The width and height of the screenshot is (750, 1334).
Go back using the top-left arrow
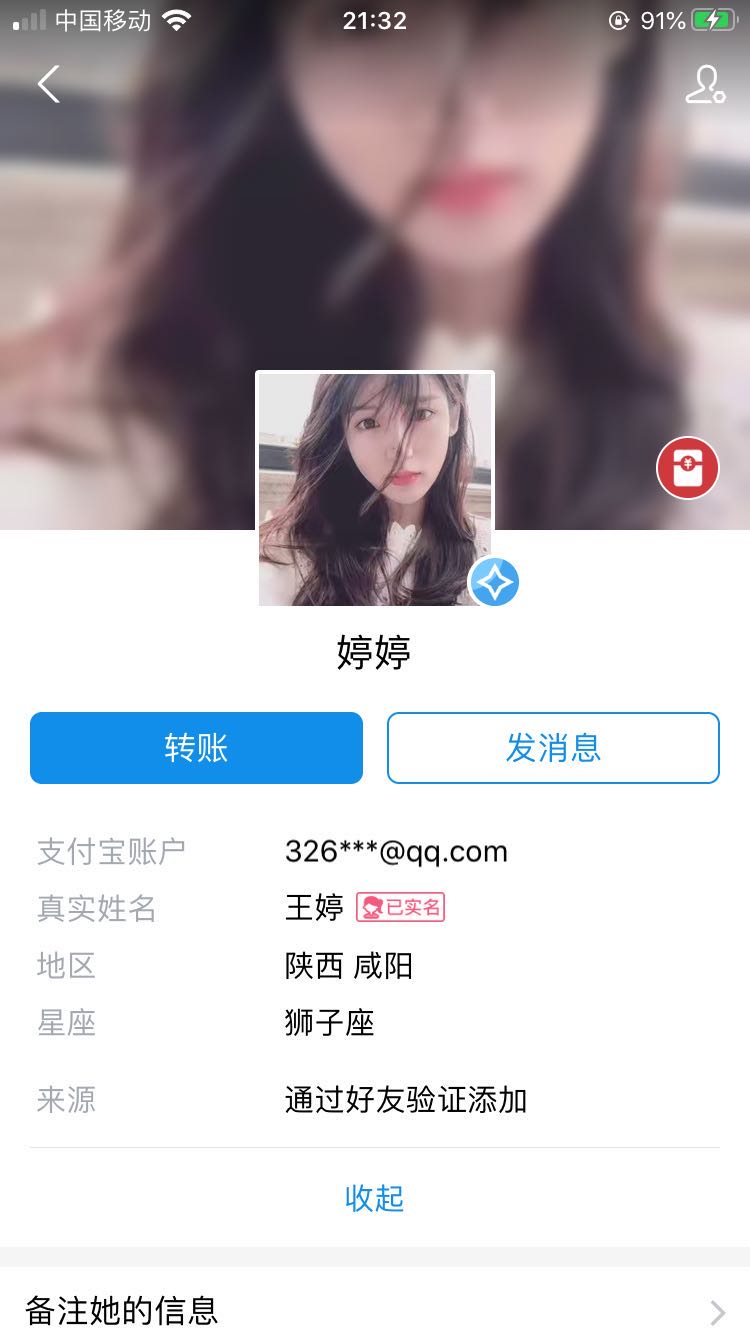tap(49, 84)
